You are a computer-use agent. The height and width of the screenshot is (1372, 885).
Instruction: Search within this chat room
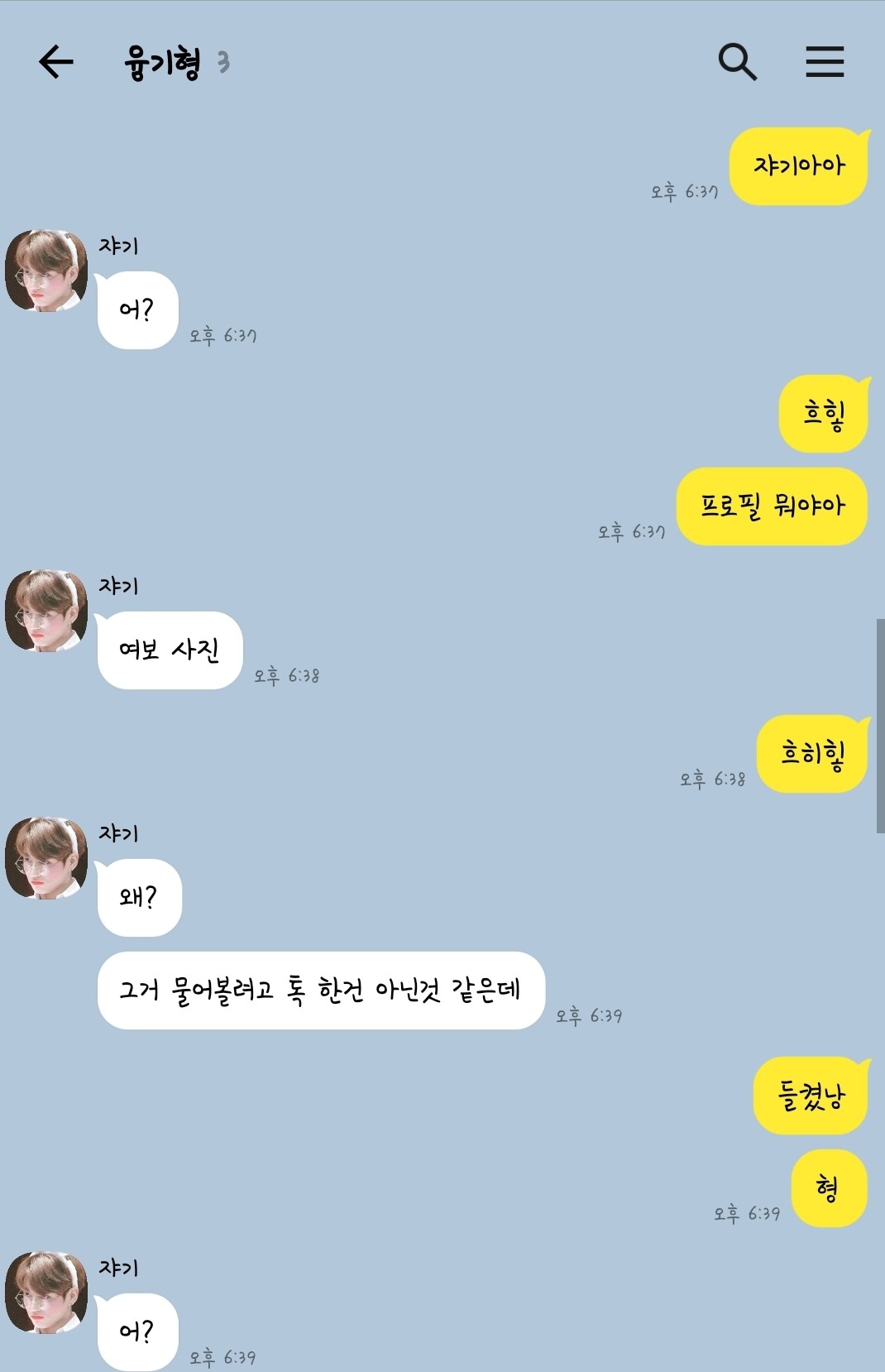click(x=737, y=62)
